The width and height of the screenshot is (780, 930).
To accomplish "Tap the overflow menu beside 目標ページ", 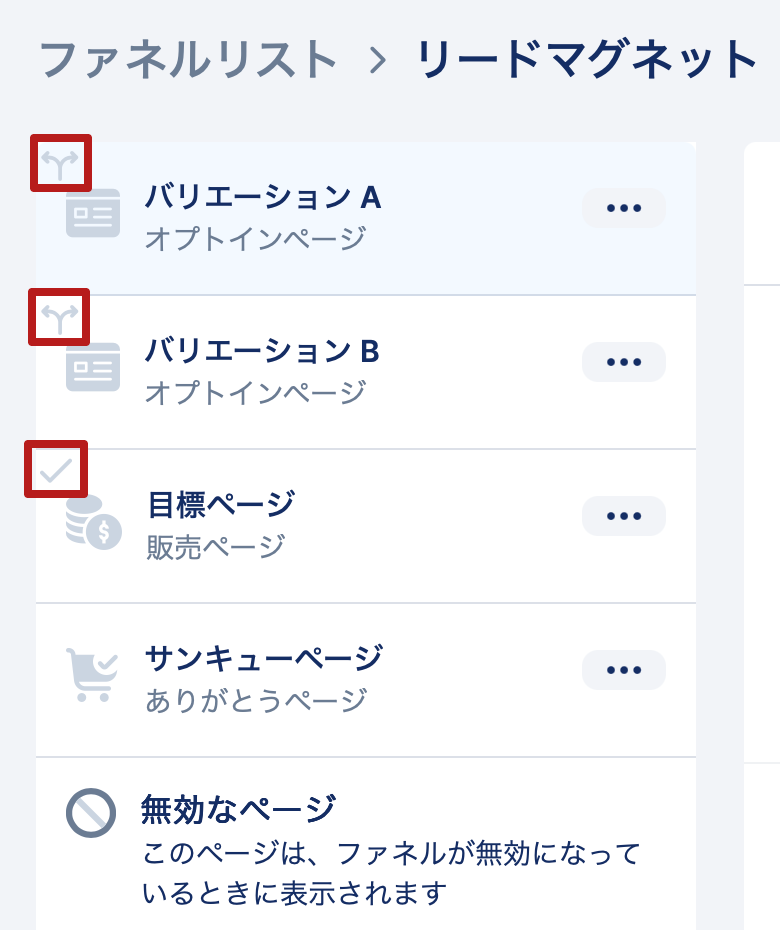I will pyautogui.click(x=623, y=516).
